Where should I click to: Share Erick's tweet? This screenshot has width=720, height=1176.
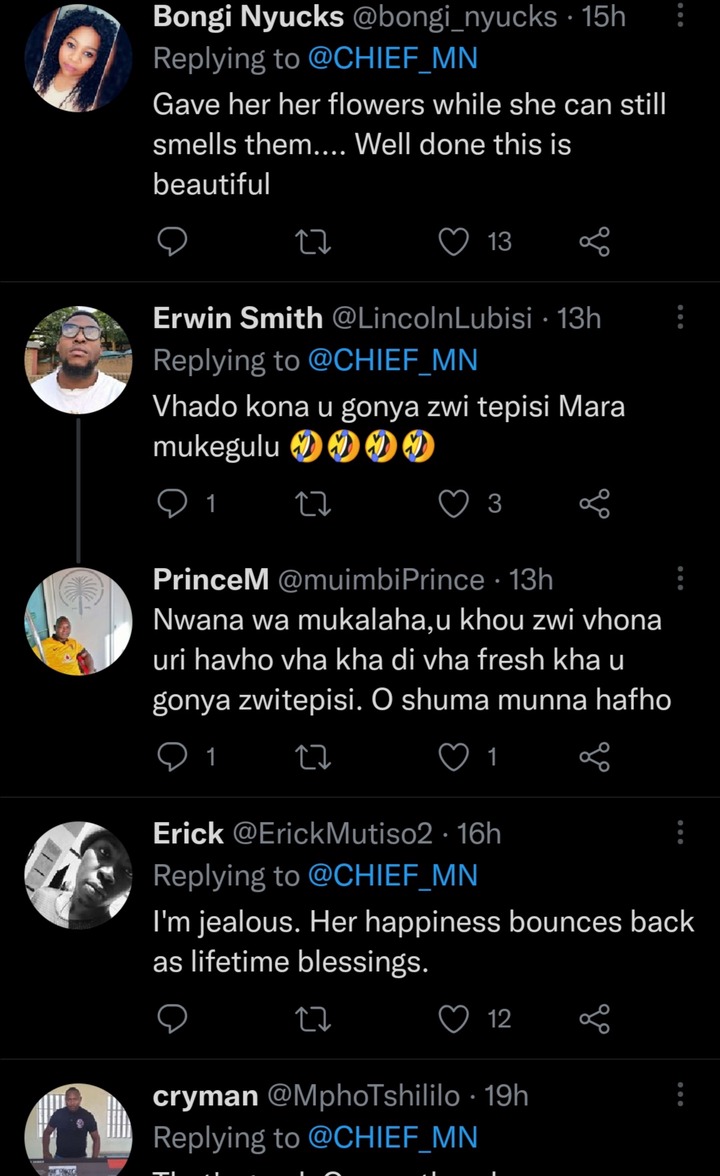(x=594, y=1018)
